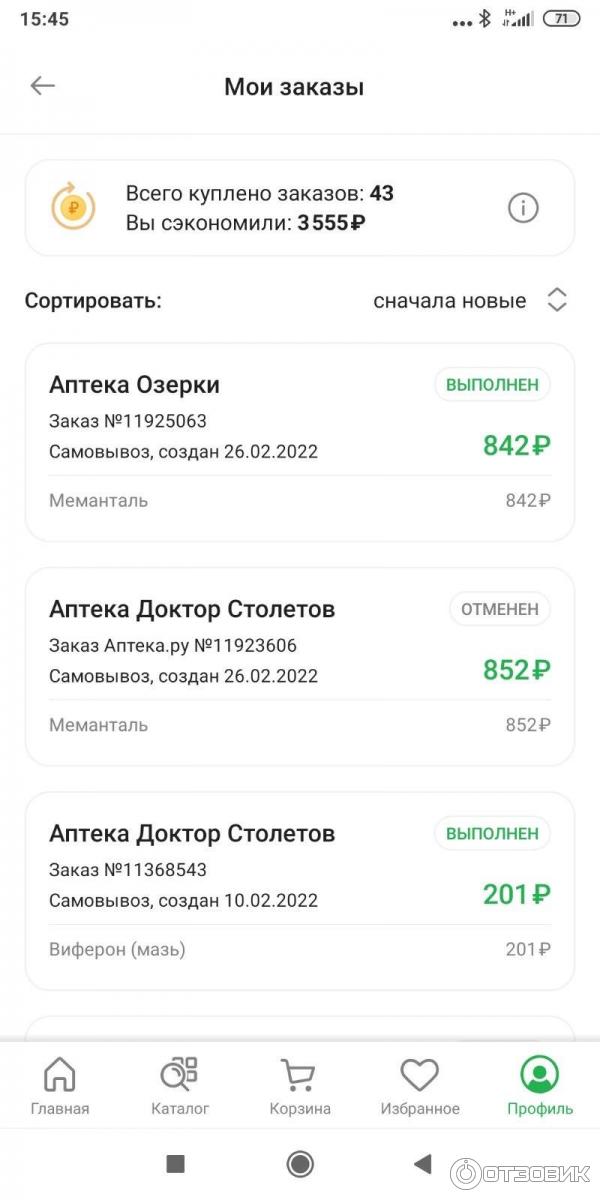Screen dimensions: 600x1200
Task: Tap the system back triangle
Action: tap(422, 1164)
